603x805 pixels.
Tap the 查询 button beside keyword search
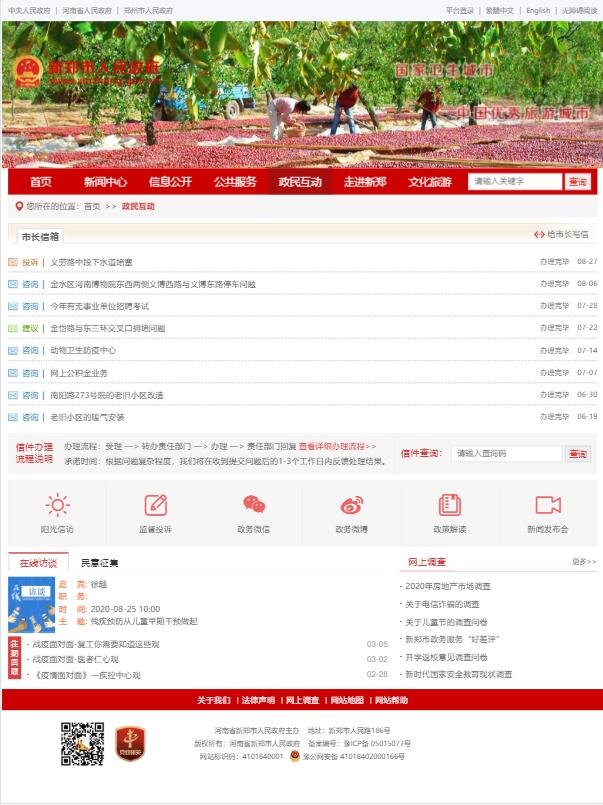tap(578, 182)
